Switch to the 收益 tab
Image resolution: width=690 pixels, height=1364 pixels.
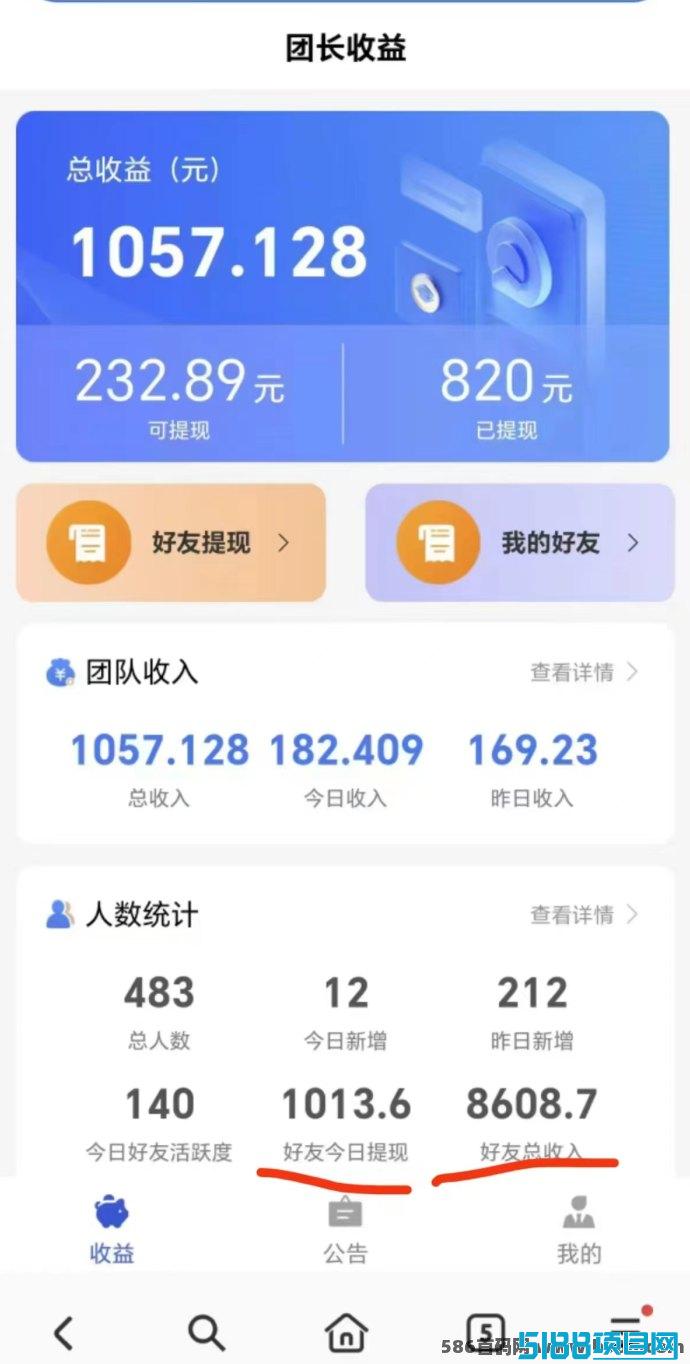[112, 1229]
